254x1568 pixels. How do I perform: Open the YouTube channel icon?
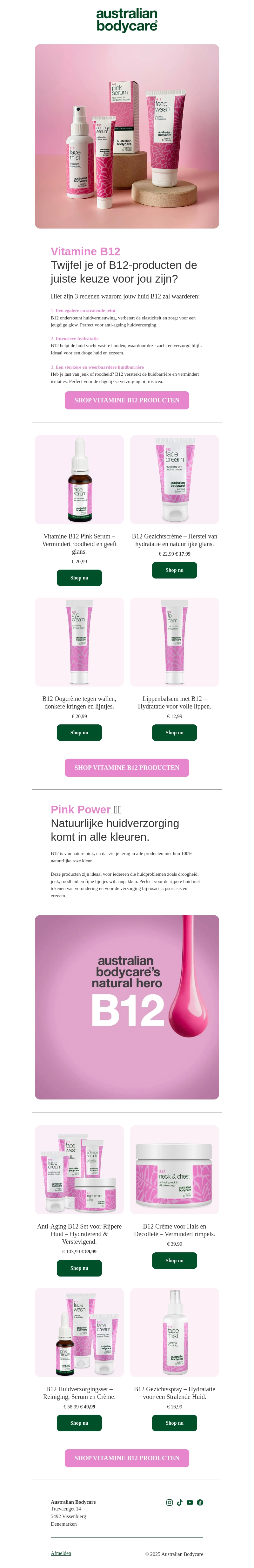click(190, 1502)
